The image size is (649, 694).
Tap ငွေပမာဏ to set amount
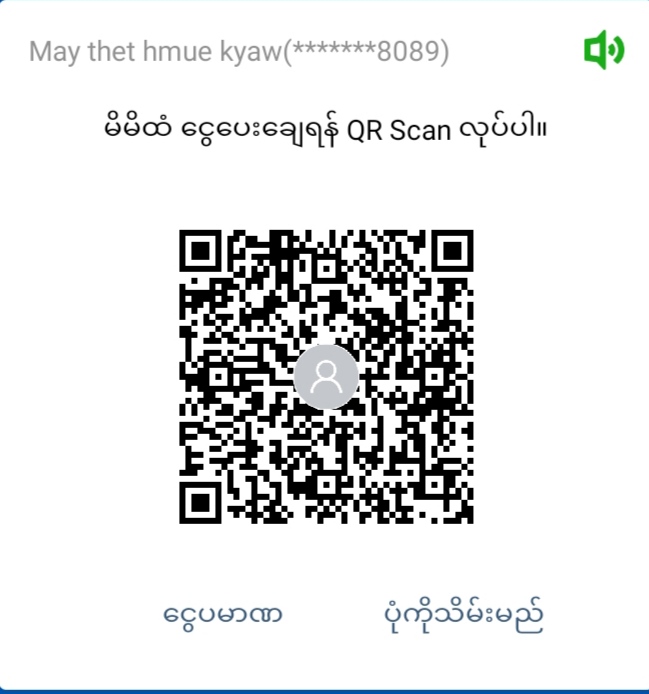[x=222, y=612]
